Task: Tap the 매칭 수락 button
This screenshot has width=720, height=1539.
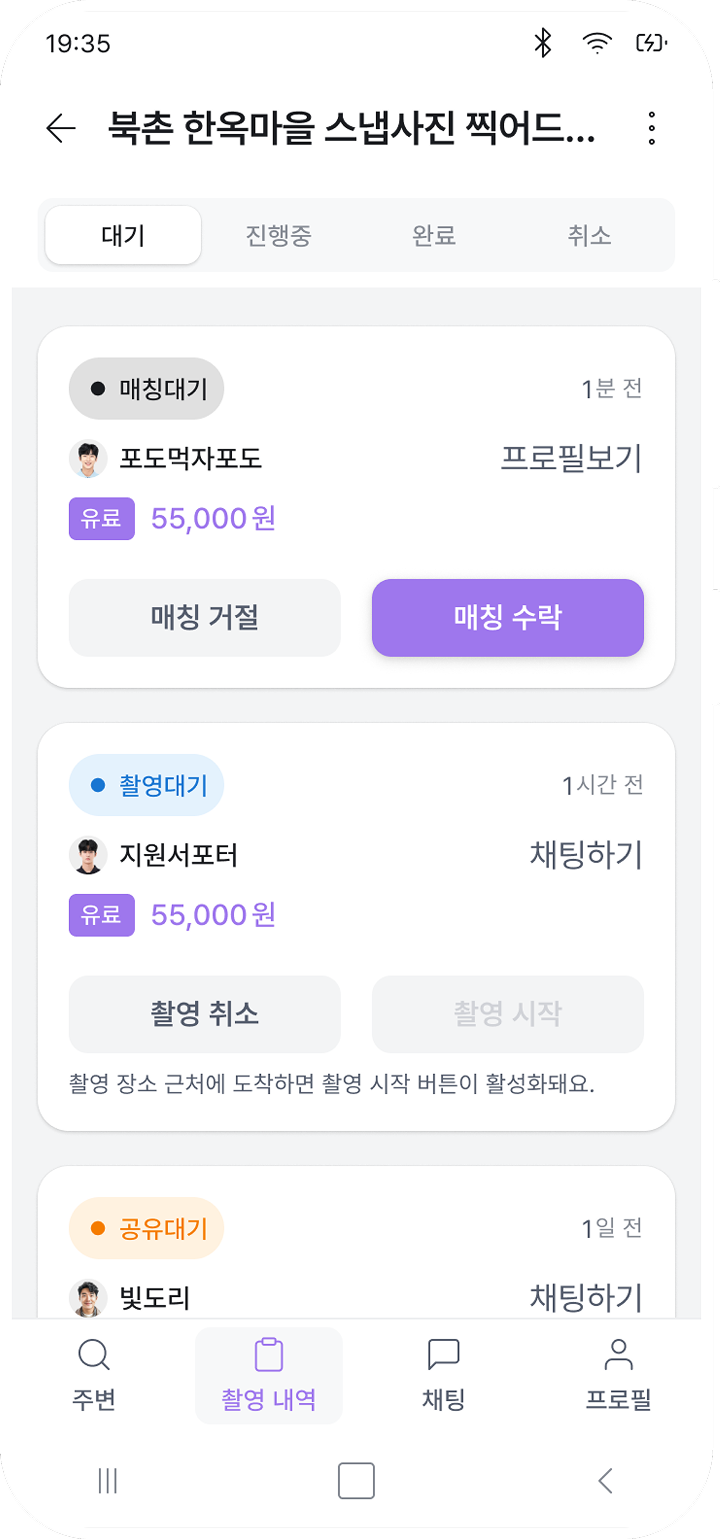Action: pyautogui.click(x=507, y=618)
